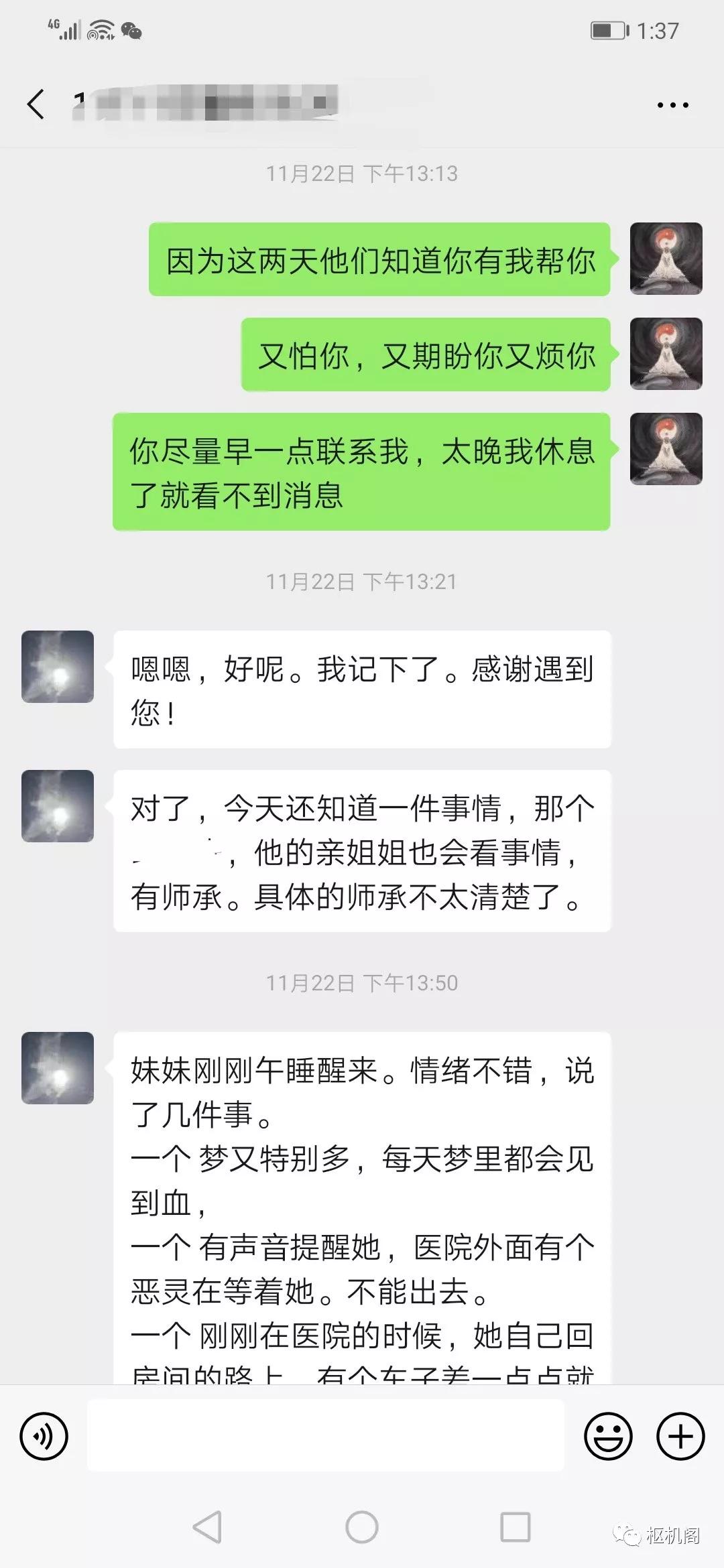724x1568 pixels.
Task: Tap the system home button
Action: tap(362, 1528)
